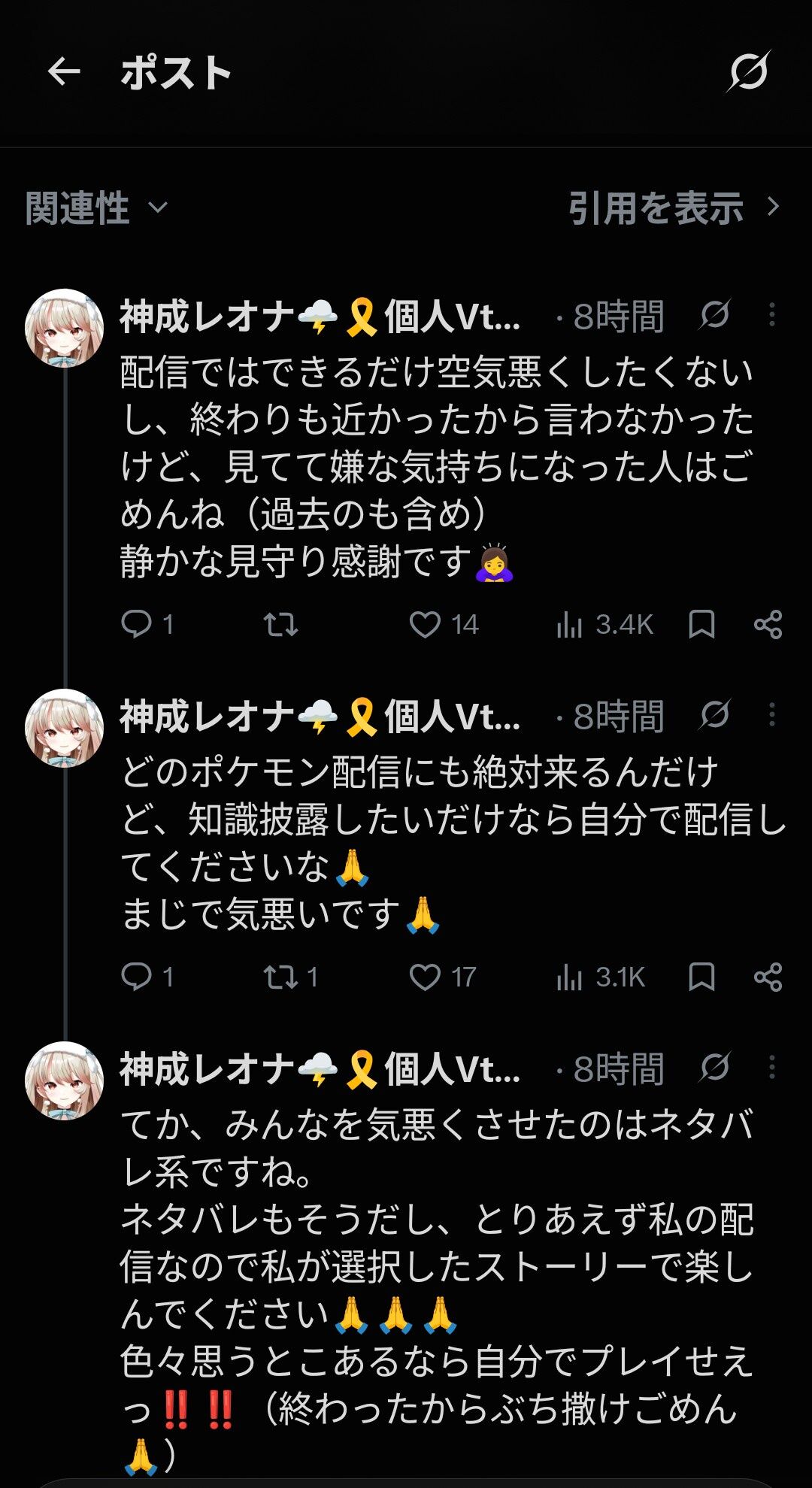Share the post with 3.1K views
The height and width of the screenshot is (1488, 812).
[x=768, y=977]
